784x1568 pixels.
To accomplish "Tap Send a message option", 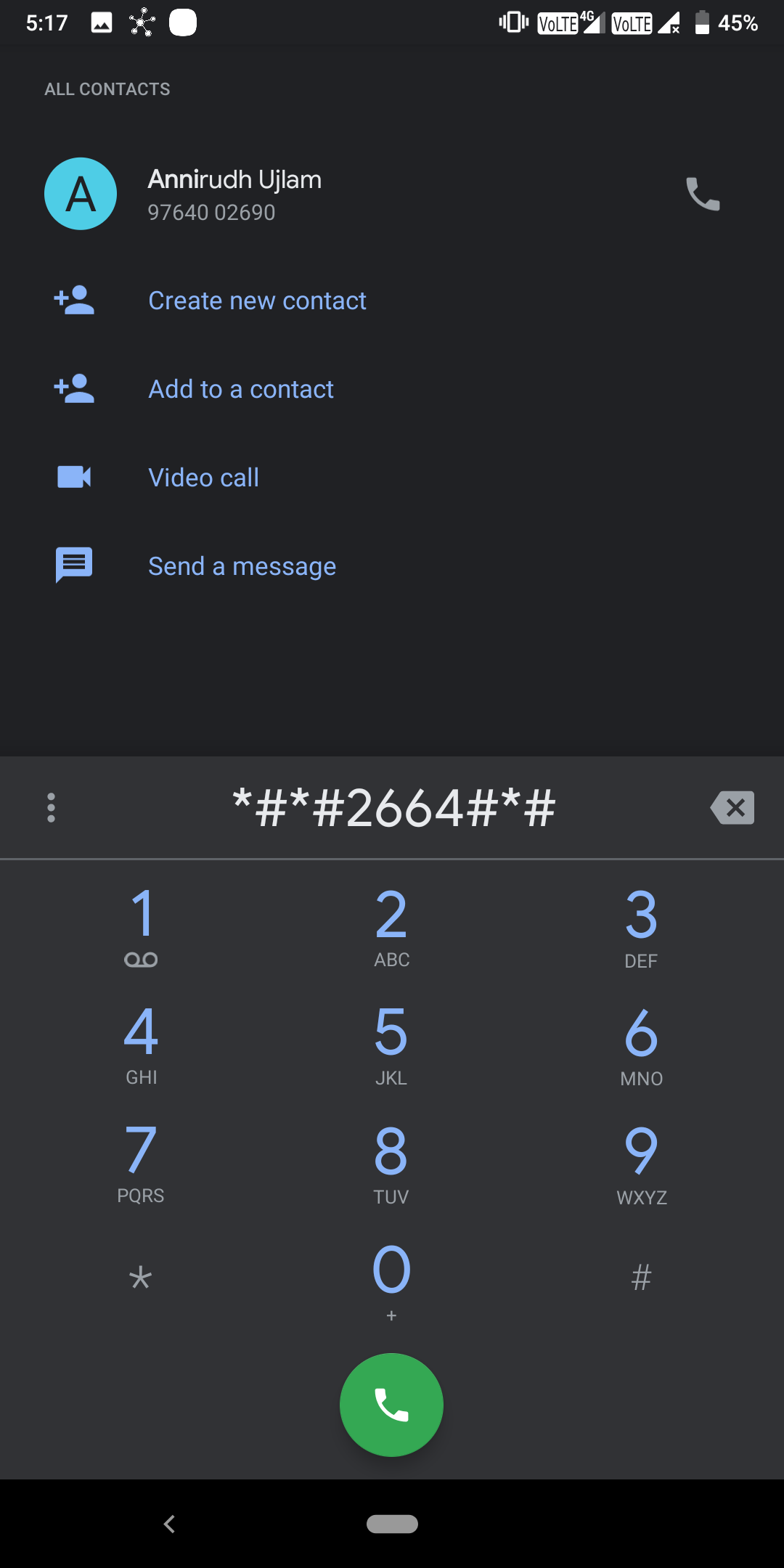I will tap(242, 565).
